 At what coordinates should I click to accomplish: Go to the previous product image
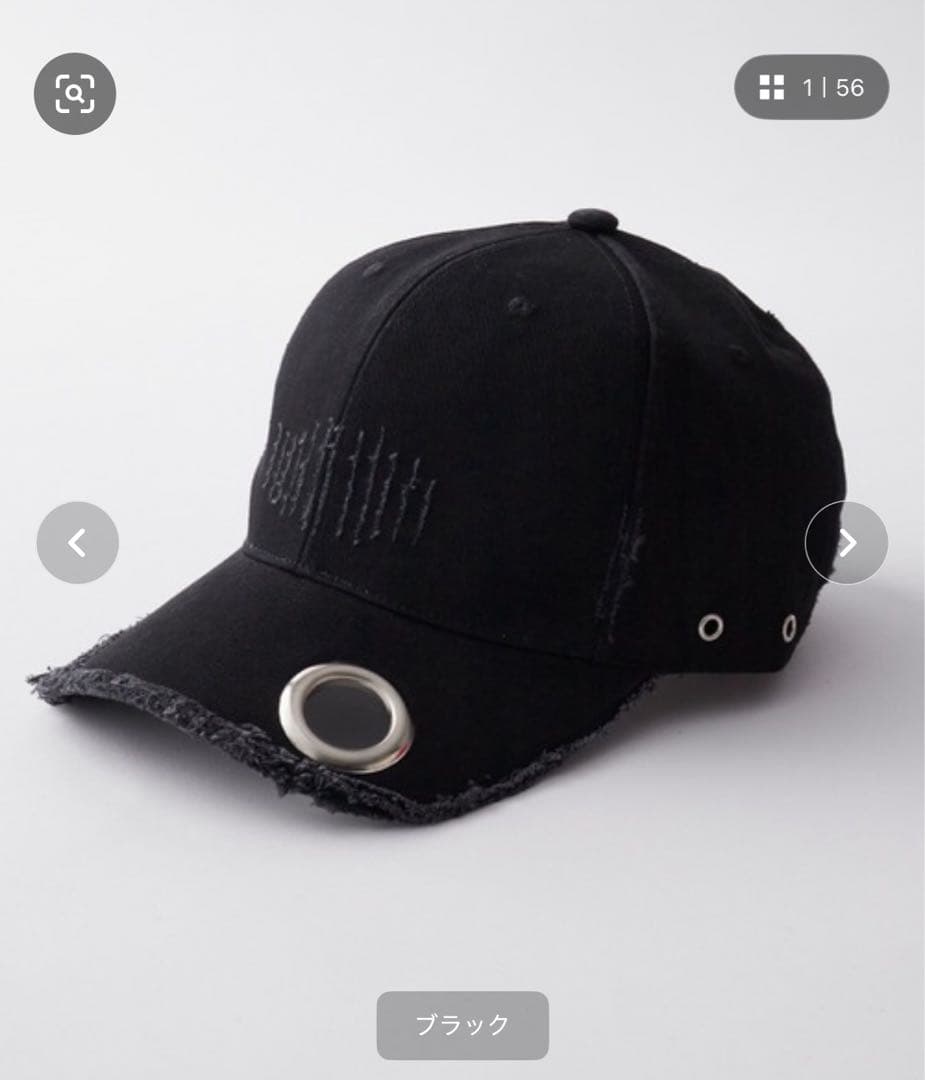tap(77, 543)
